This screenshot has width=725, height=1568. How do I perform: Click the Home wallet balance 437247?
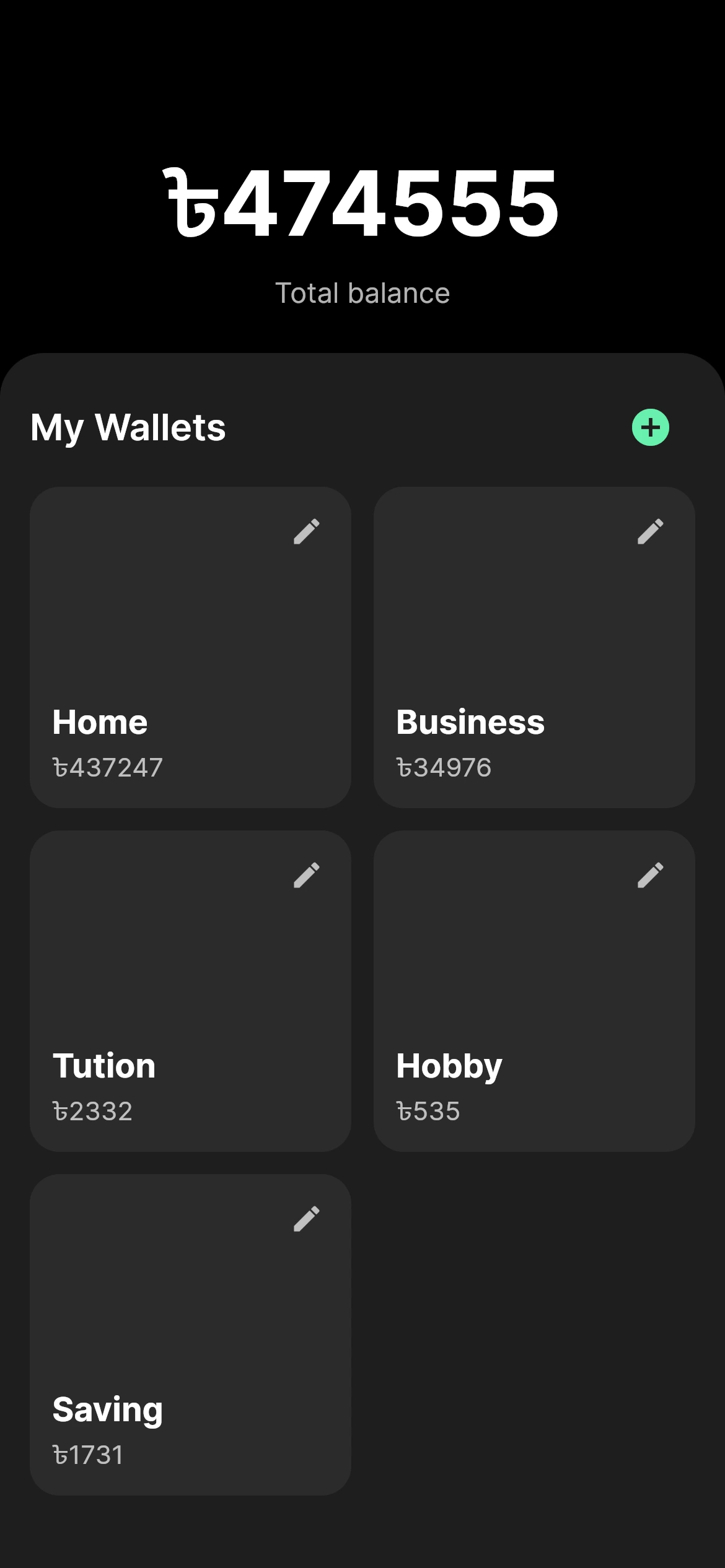[x=108, y=767]
